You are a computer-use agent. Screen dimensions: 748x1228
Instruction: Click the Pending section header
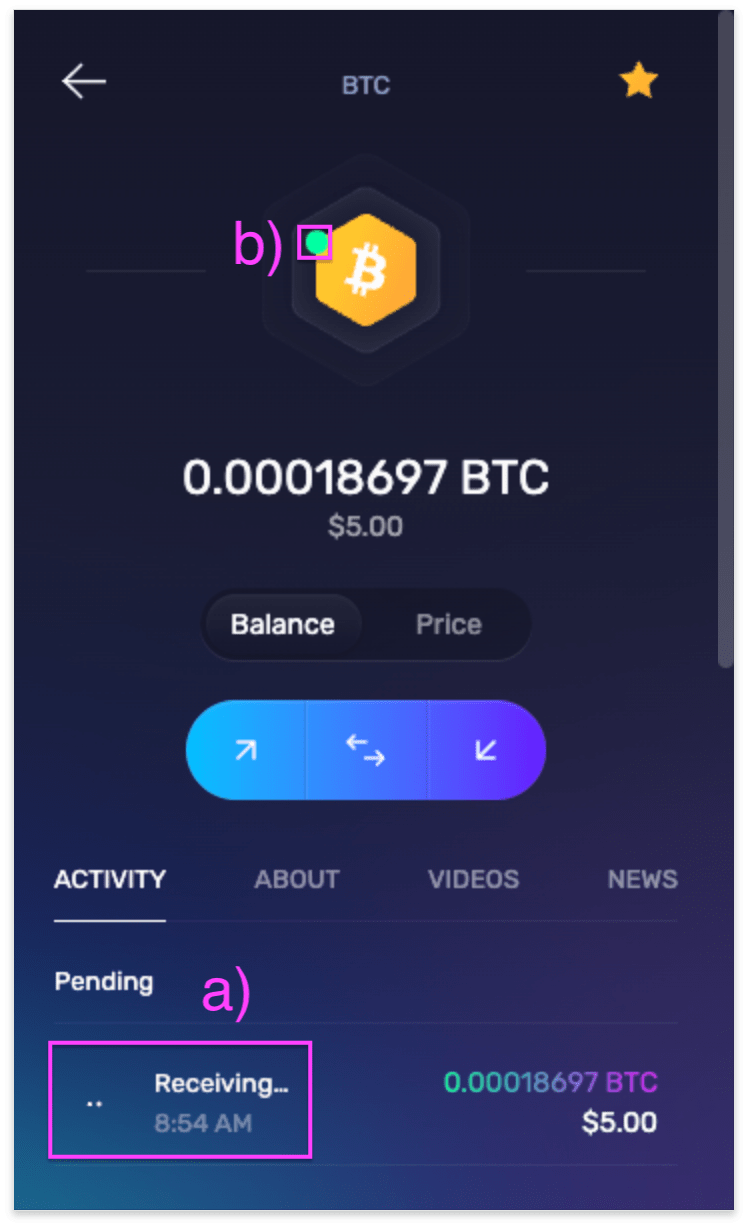103,982
